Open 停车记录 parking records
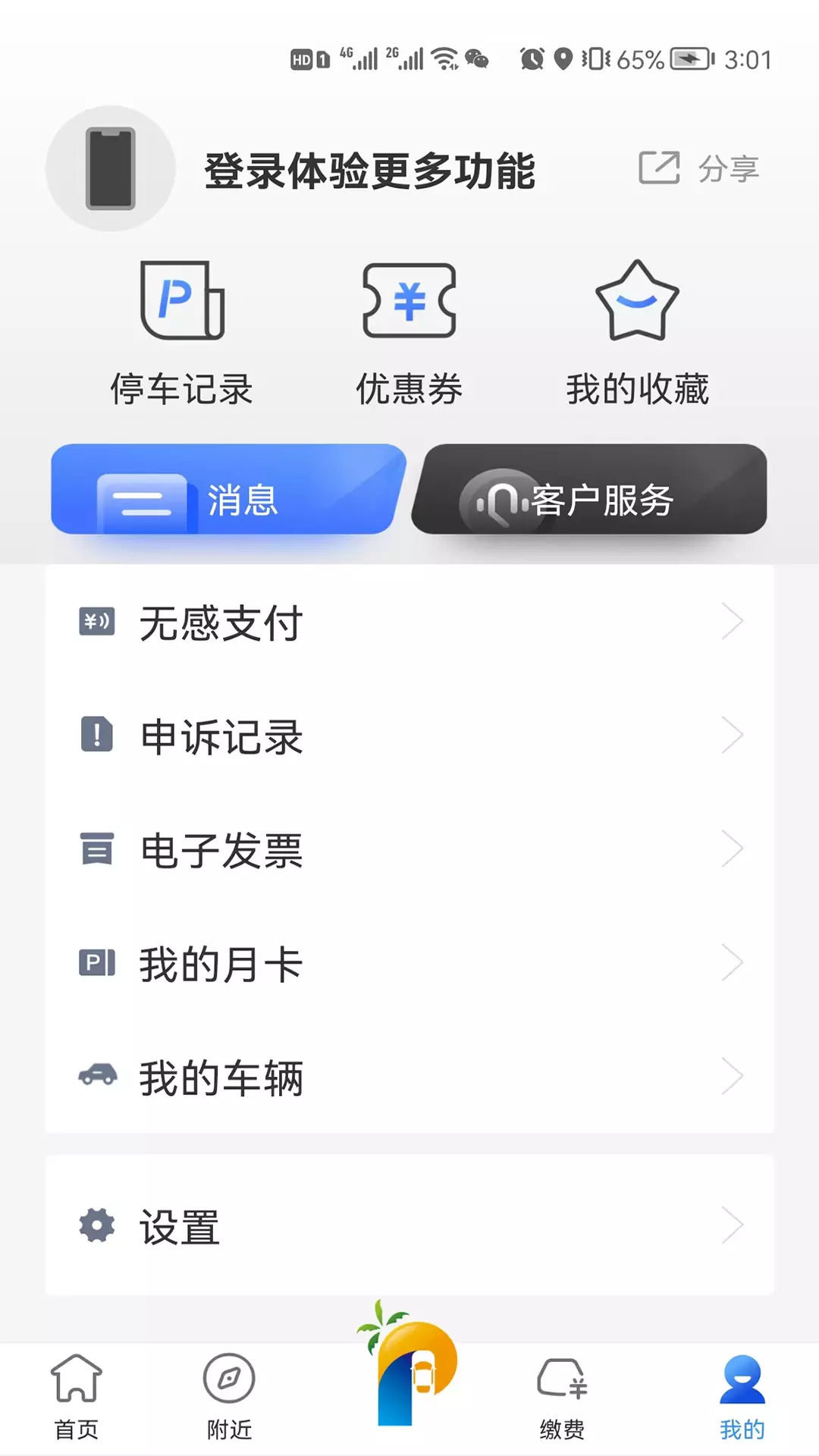Image resolution: width=819 pixels, height=1456 pixels. (182, 334)
